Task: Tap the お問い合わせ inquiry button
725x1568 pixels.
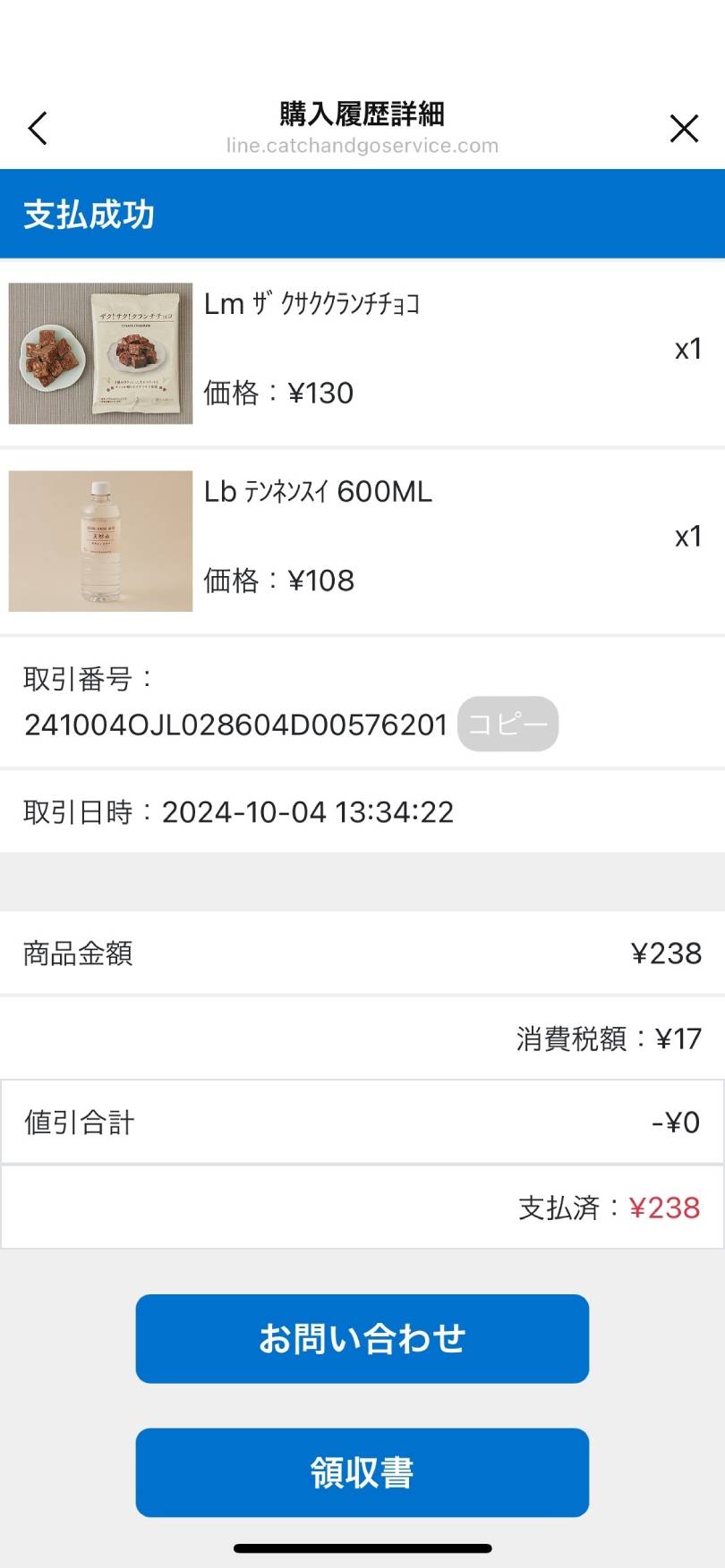Action: [362, 1338]
